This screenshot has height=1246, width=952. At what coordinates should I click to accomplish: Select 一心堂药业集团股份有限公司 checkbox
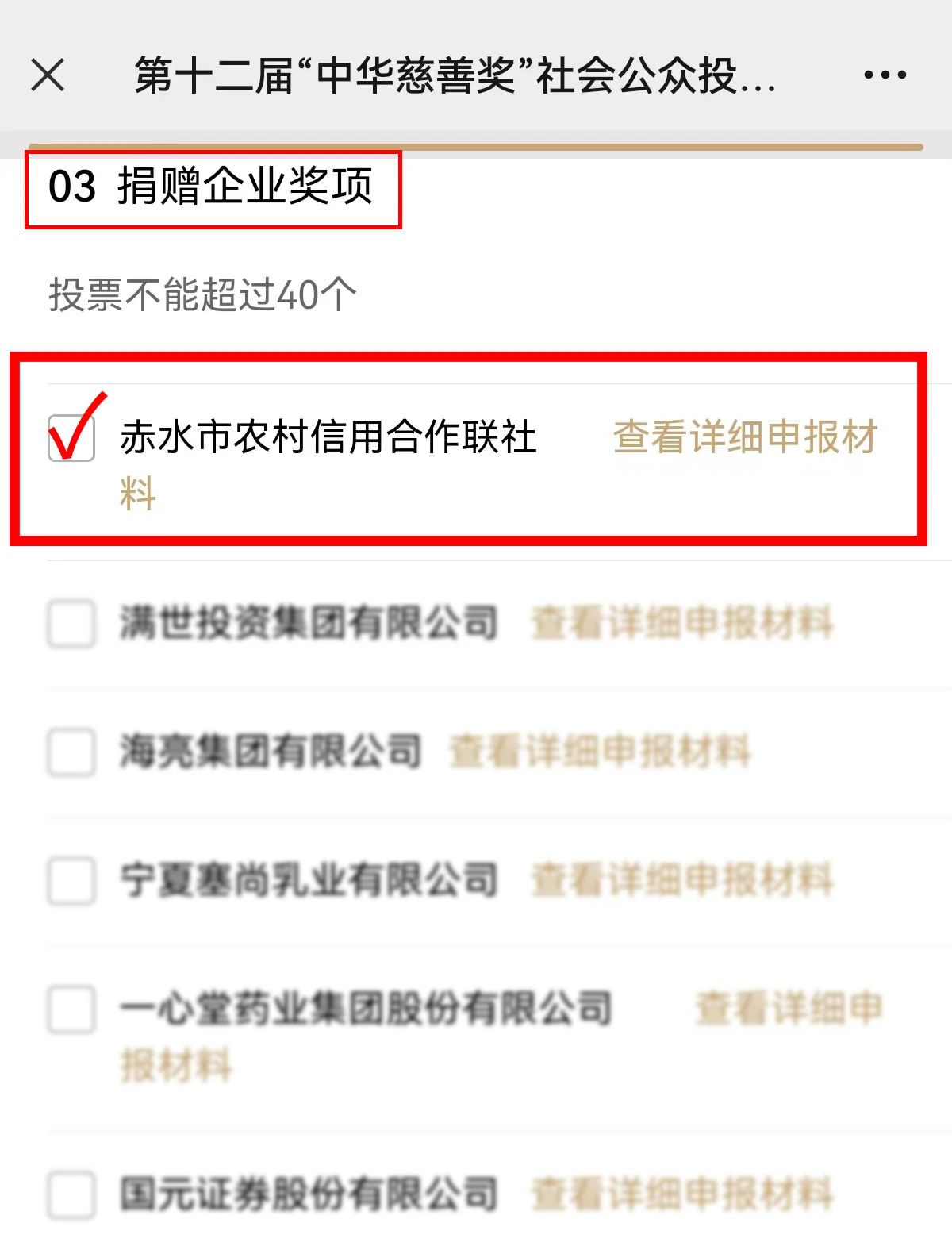(x=71, y=1009)
